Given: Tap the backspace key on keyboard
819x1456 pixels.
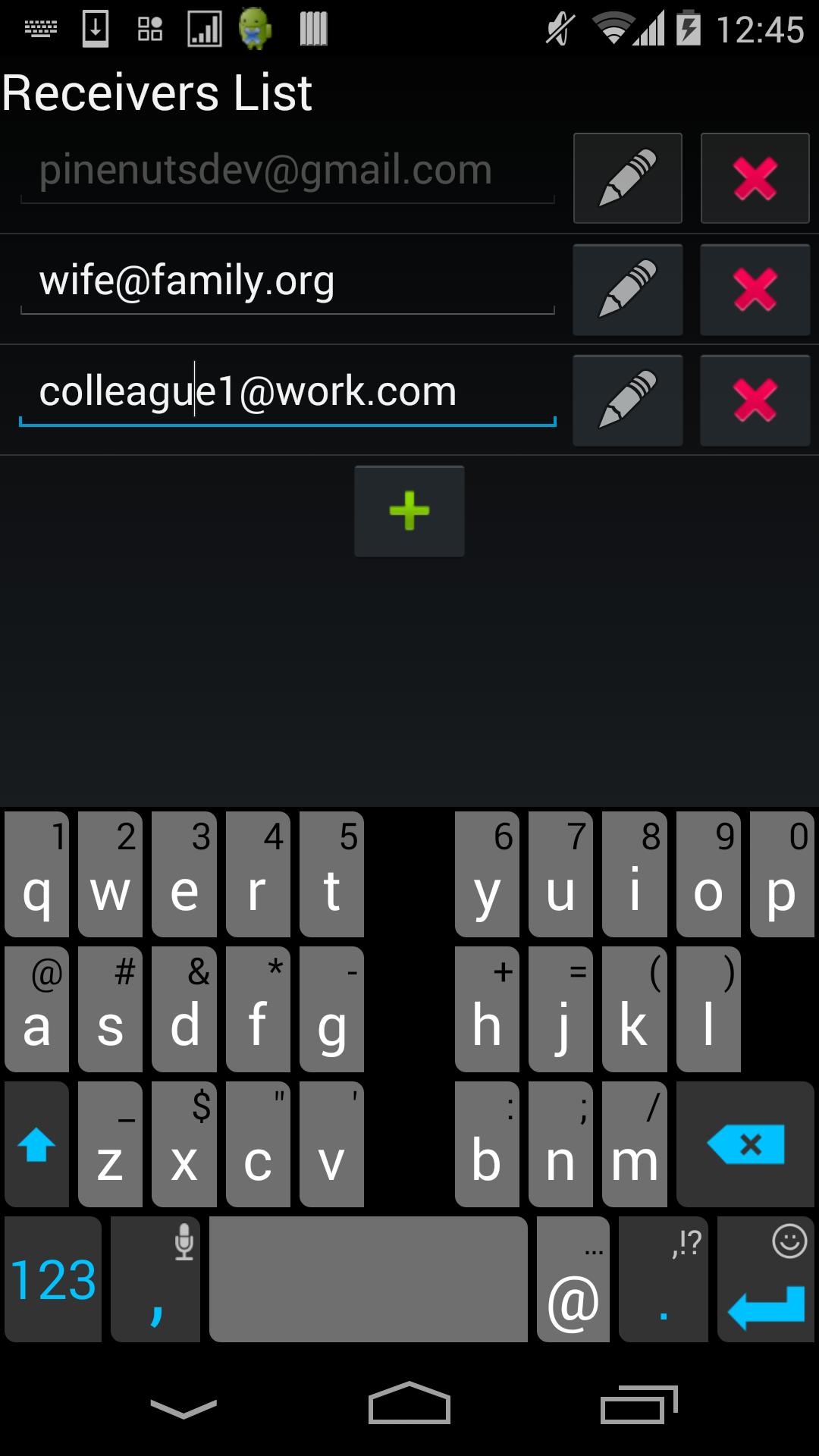Looking at the screenshot, I should (x=745, y=1144).
